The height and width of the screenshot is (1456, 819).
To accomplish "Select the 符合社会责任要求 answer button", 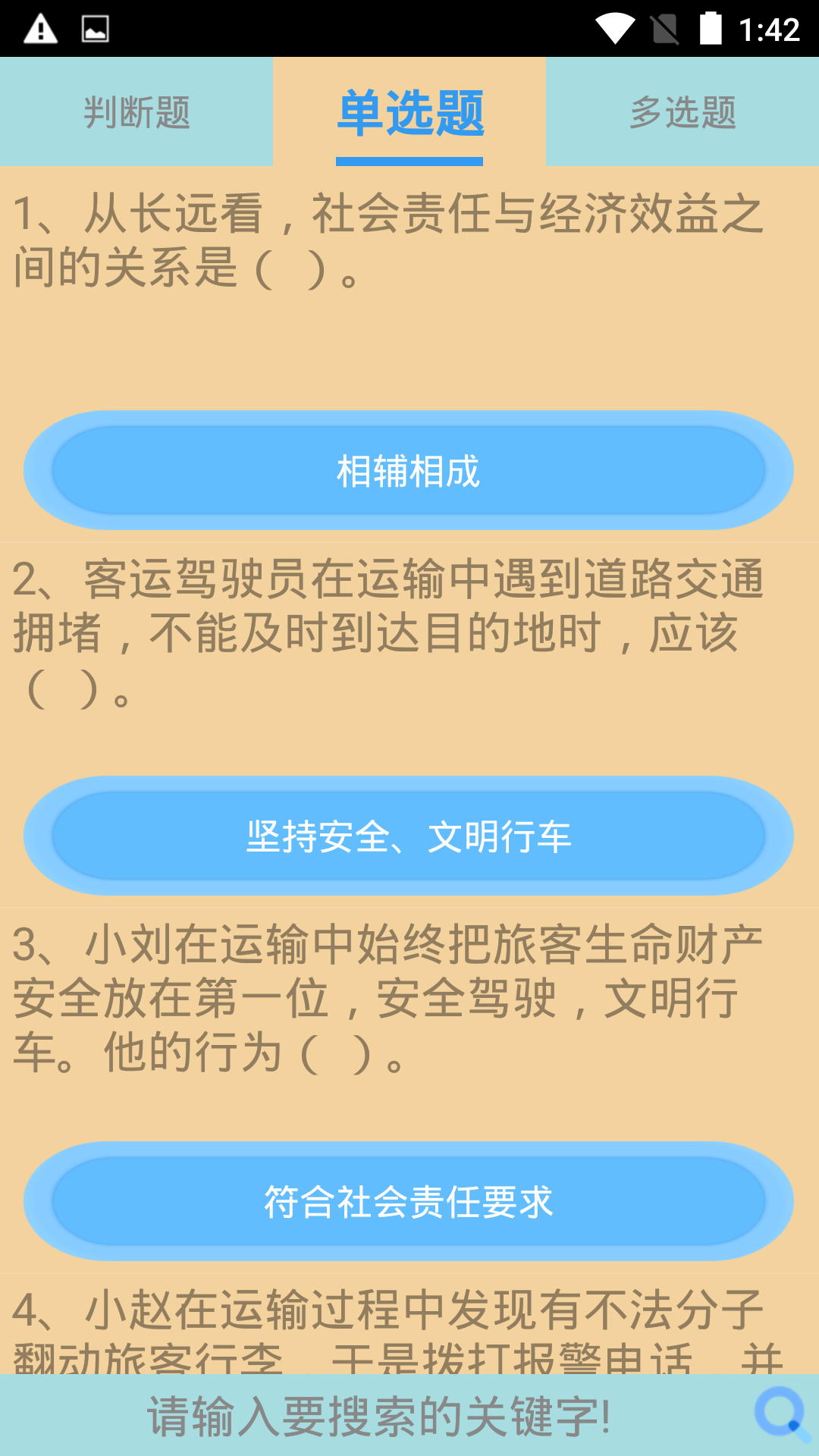I will point(409,1201).
